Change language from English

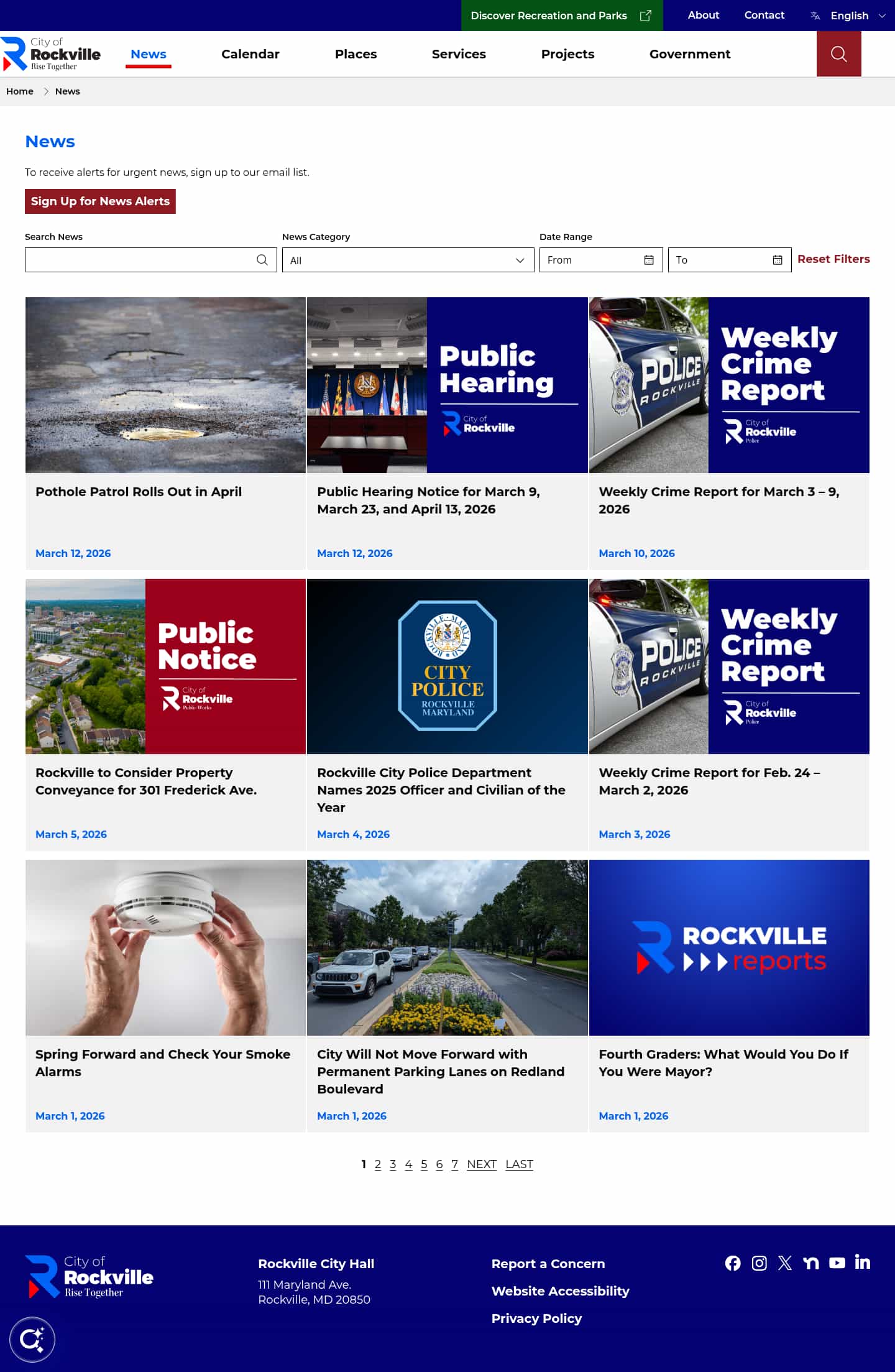click(848, 16)
